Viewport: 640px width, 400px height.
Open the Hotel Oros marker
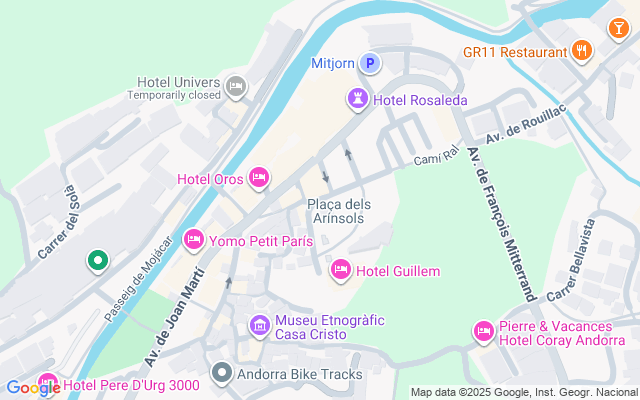coord(259,179)
